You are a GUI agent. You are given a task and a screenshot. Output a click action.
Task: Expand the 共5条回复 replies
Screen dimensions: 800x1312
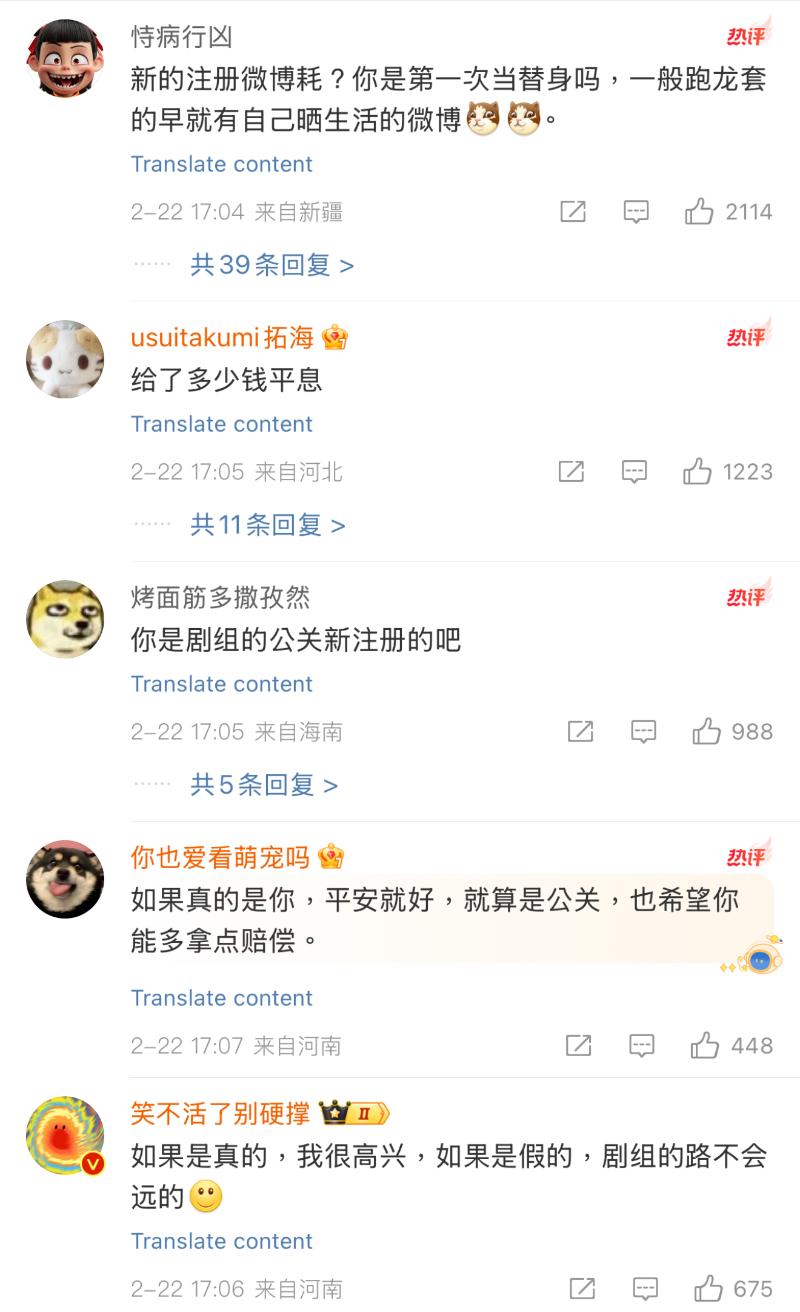point(264,785)
